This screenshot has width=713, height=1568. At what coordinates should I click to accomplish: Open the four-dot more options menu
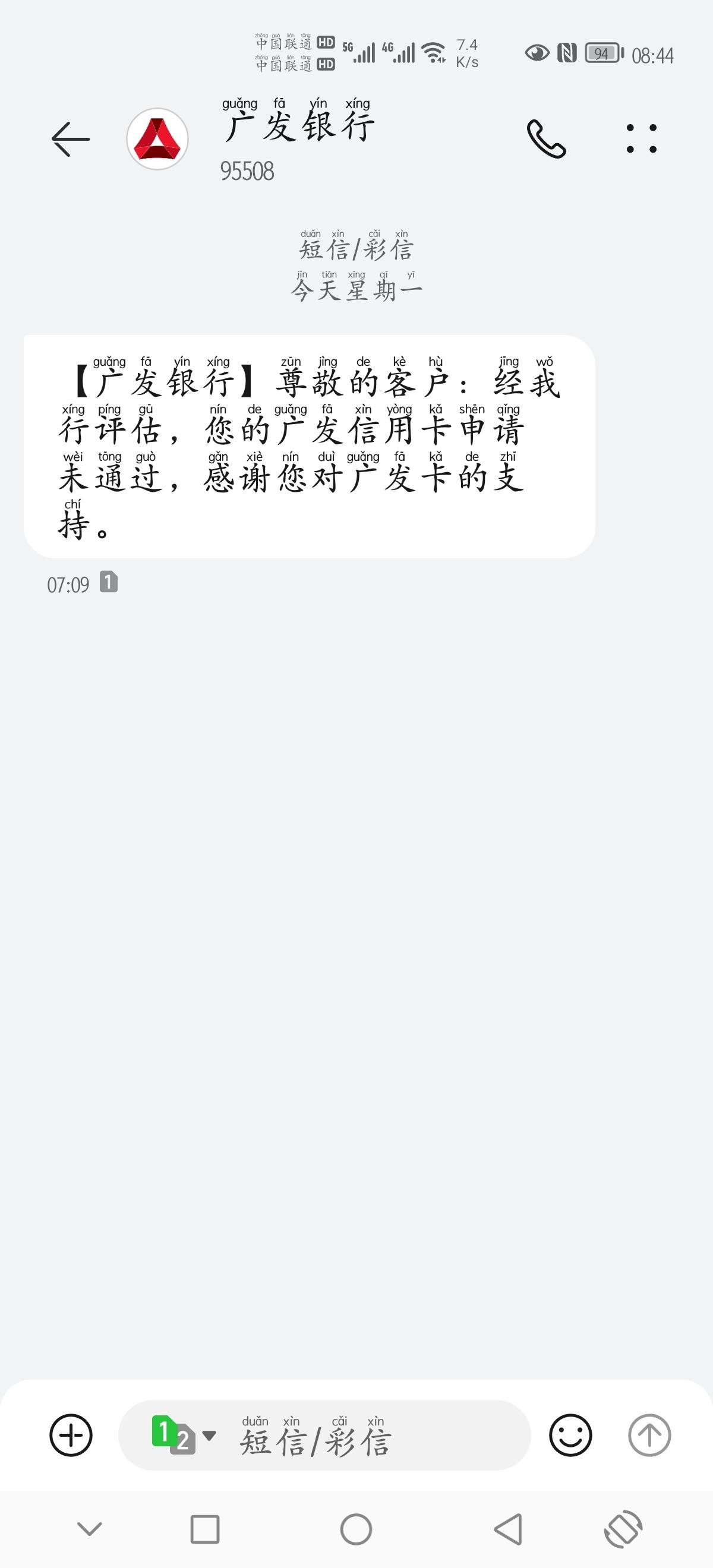642,139
